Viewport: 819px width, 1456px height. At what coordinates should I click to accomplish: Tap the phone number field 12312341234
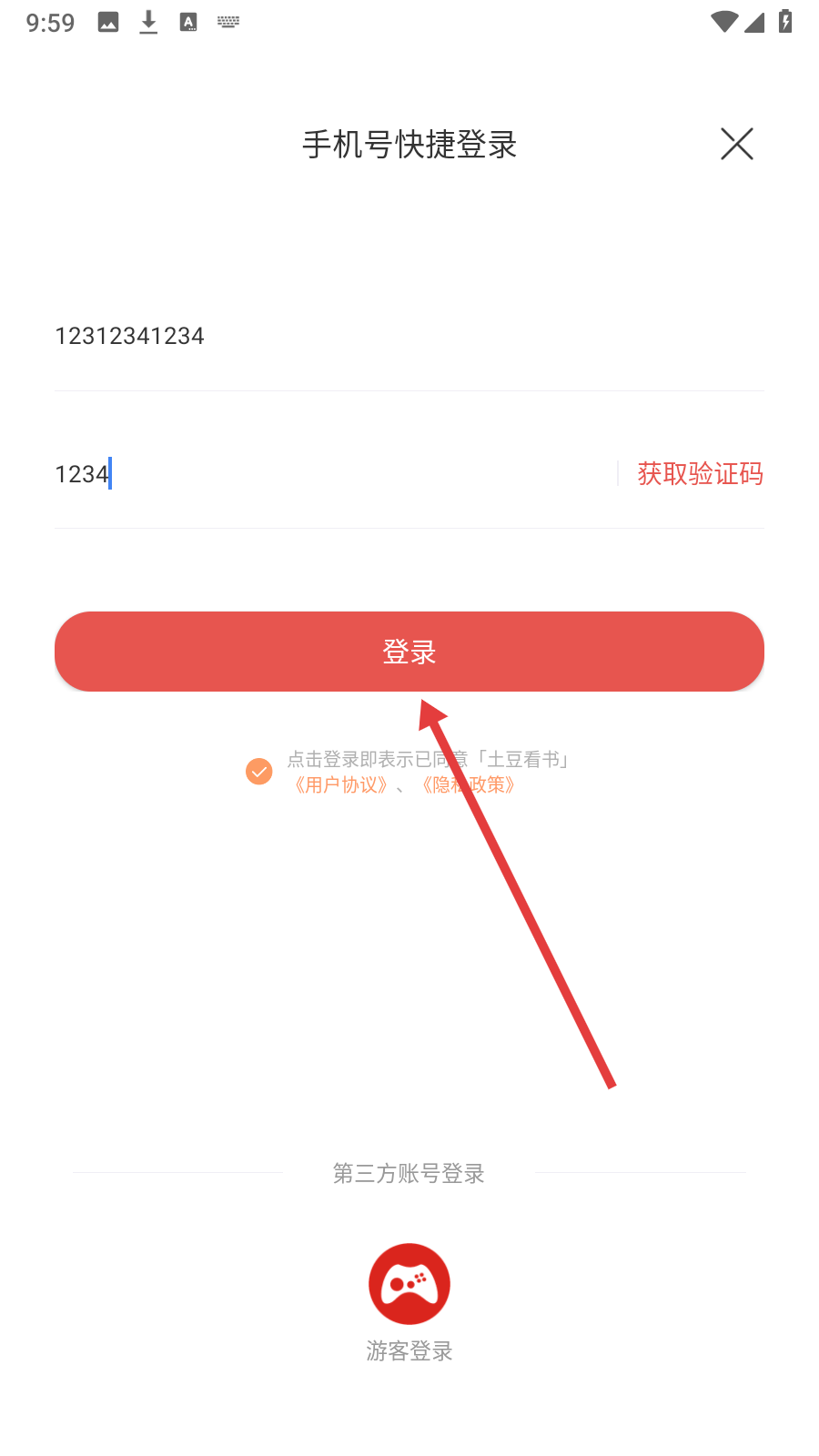tap(364, 337)
